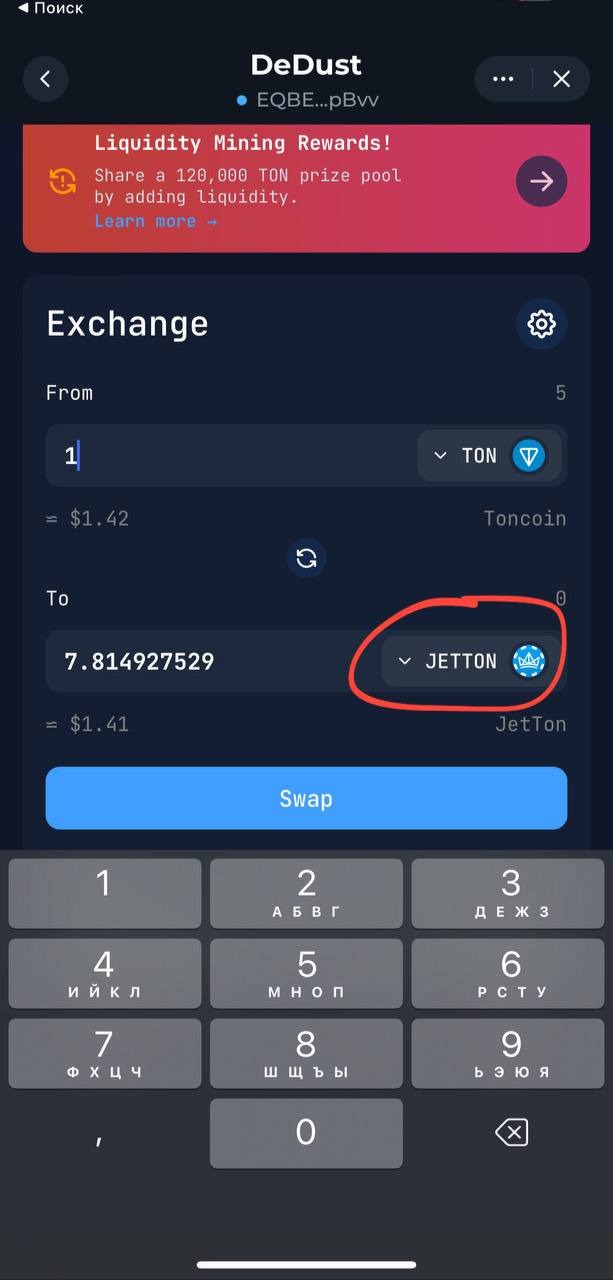Go back using the header arrow

click(45, 79)
